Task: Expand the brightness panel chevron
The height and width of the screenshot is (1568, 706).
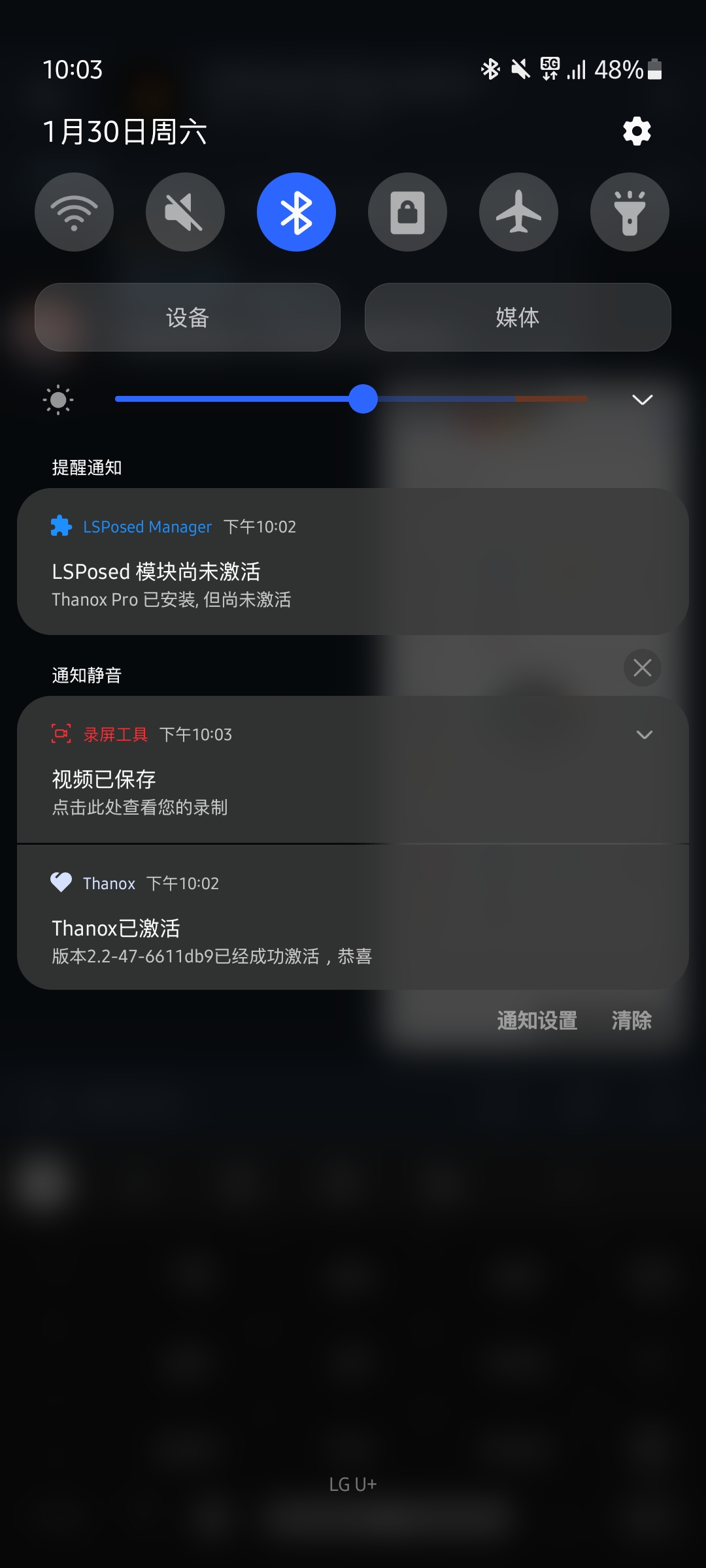Action: (641, 399)
